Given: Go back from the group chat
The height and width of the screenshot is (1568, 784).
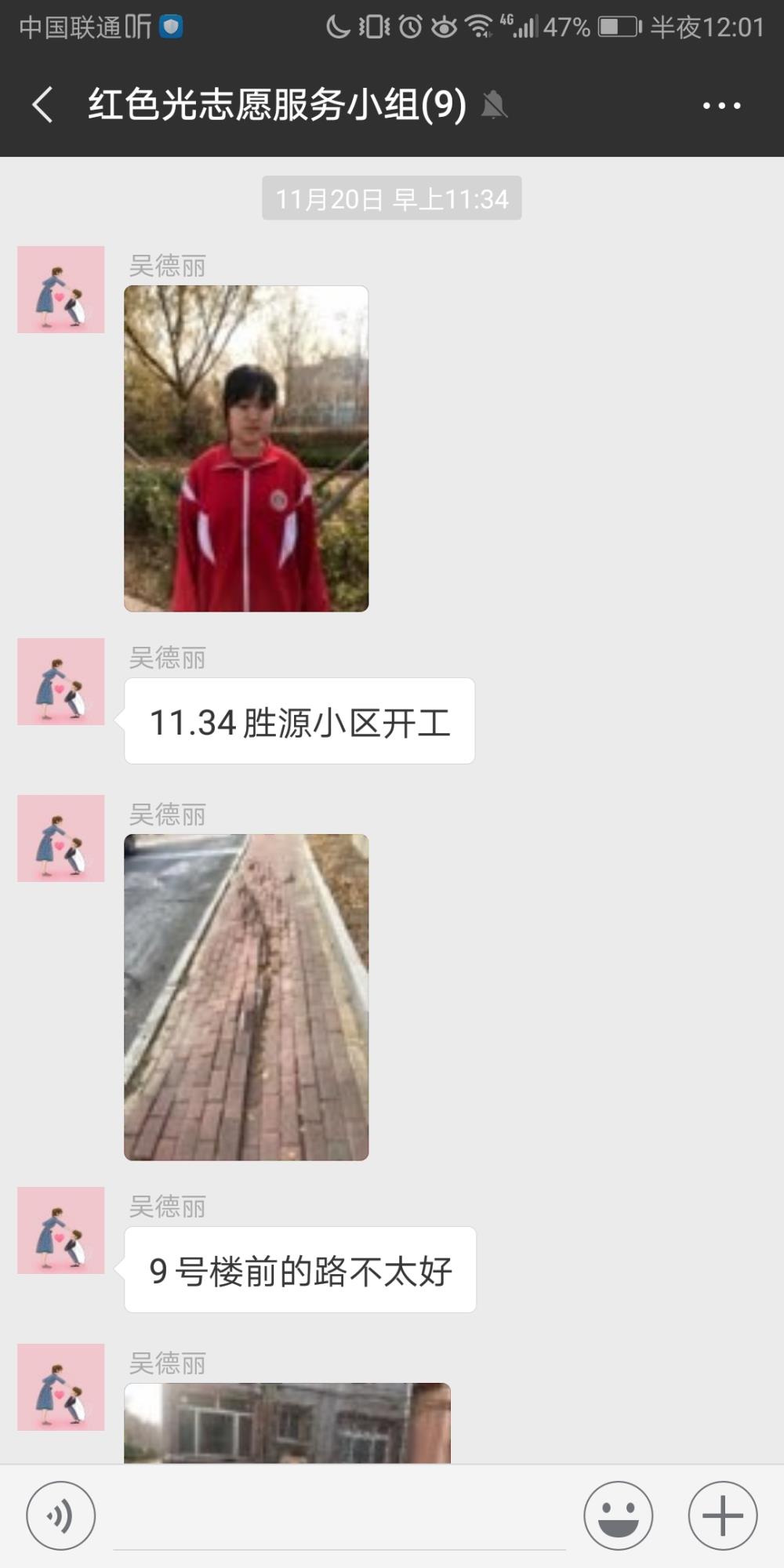Looking at the screenshot, I should click(43, 104).
